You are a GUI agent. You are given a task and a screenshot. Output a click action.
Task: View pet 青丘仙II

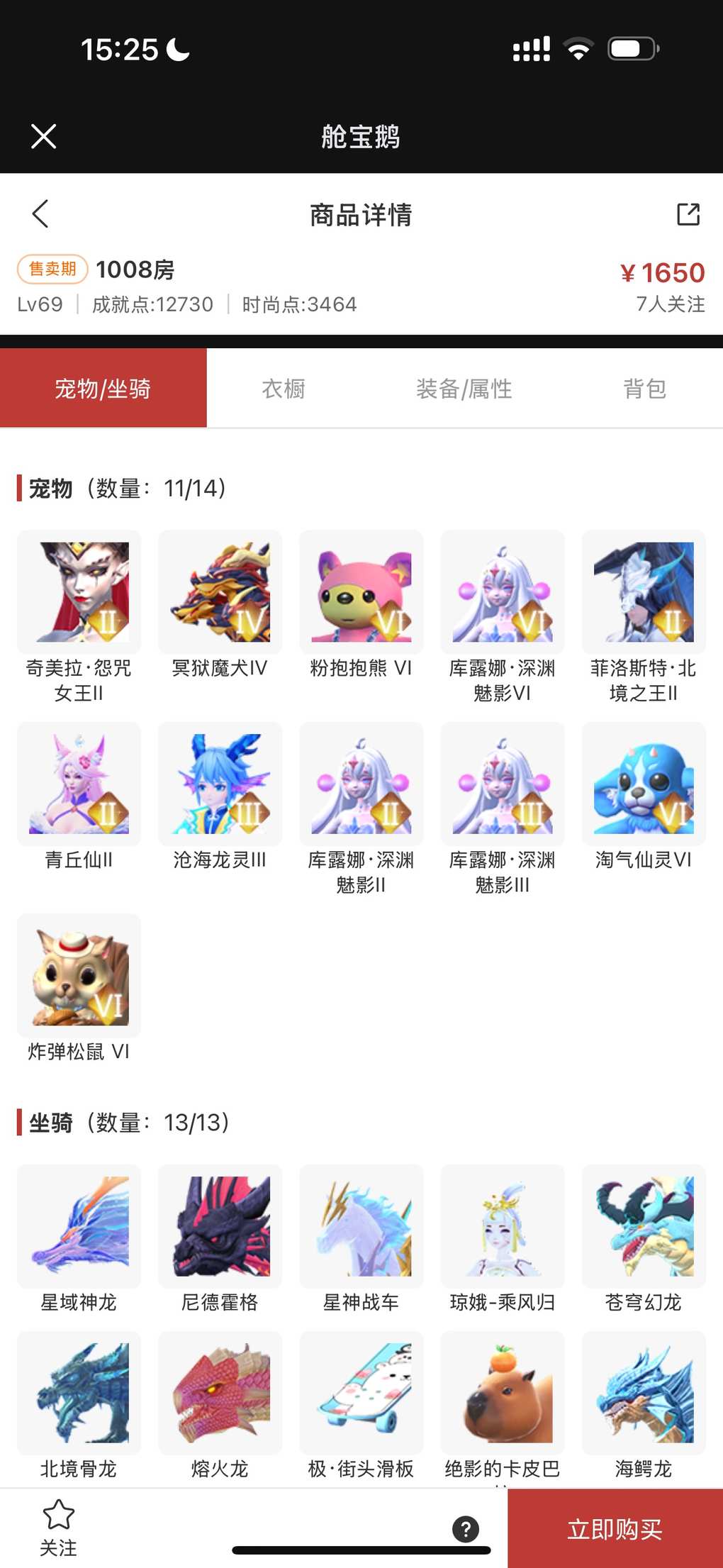79,784
